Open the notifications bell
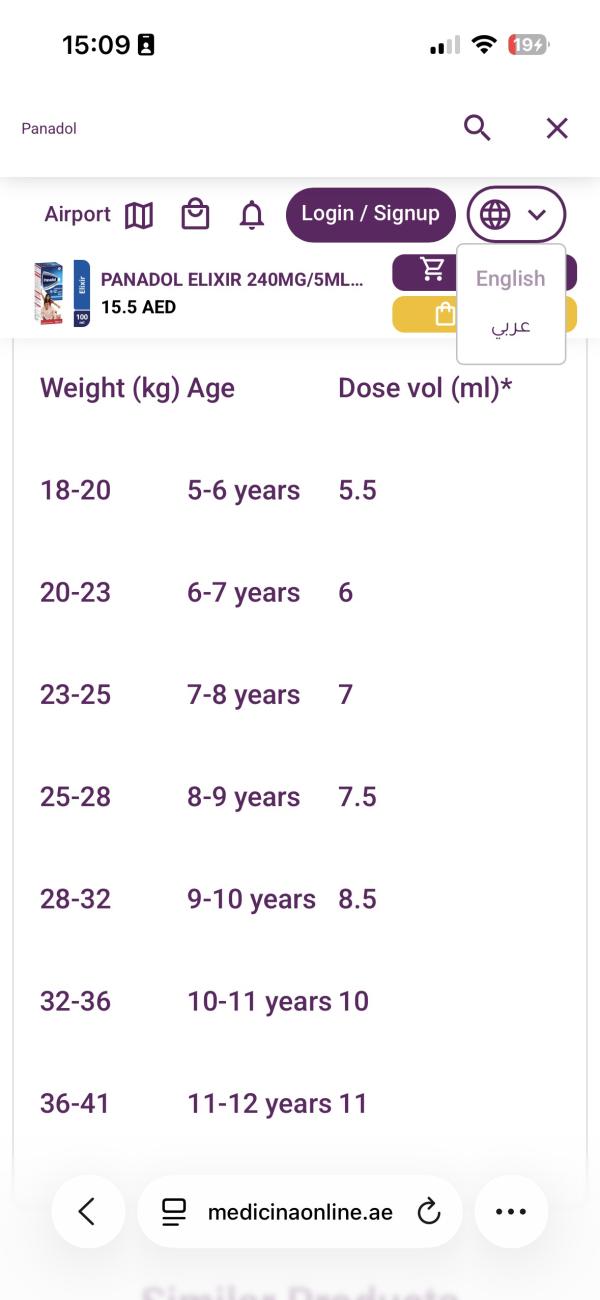This screenshot has width=600, height=1300. click(252, 214)
